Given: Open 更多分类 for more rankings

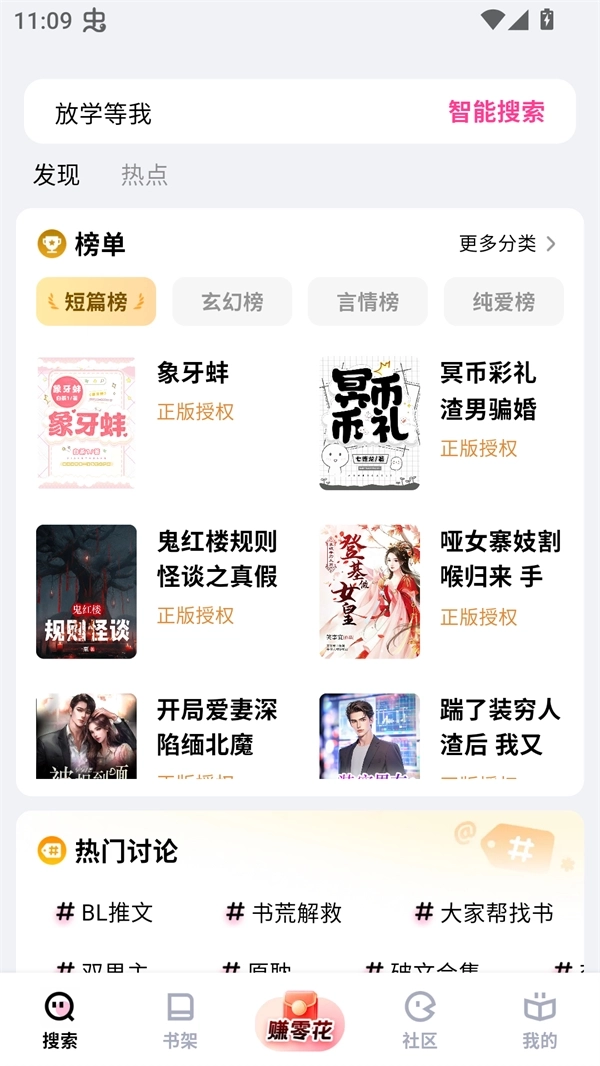Looking at the screenshot, I should click(x=507, y=243).
